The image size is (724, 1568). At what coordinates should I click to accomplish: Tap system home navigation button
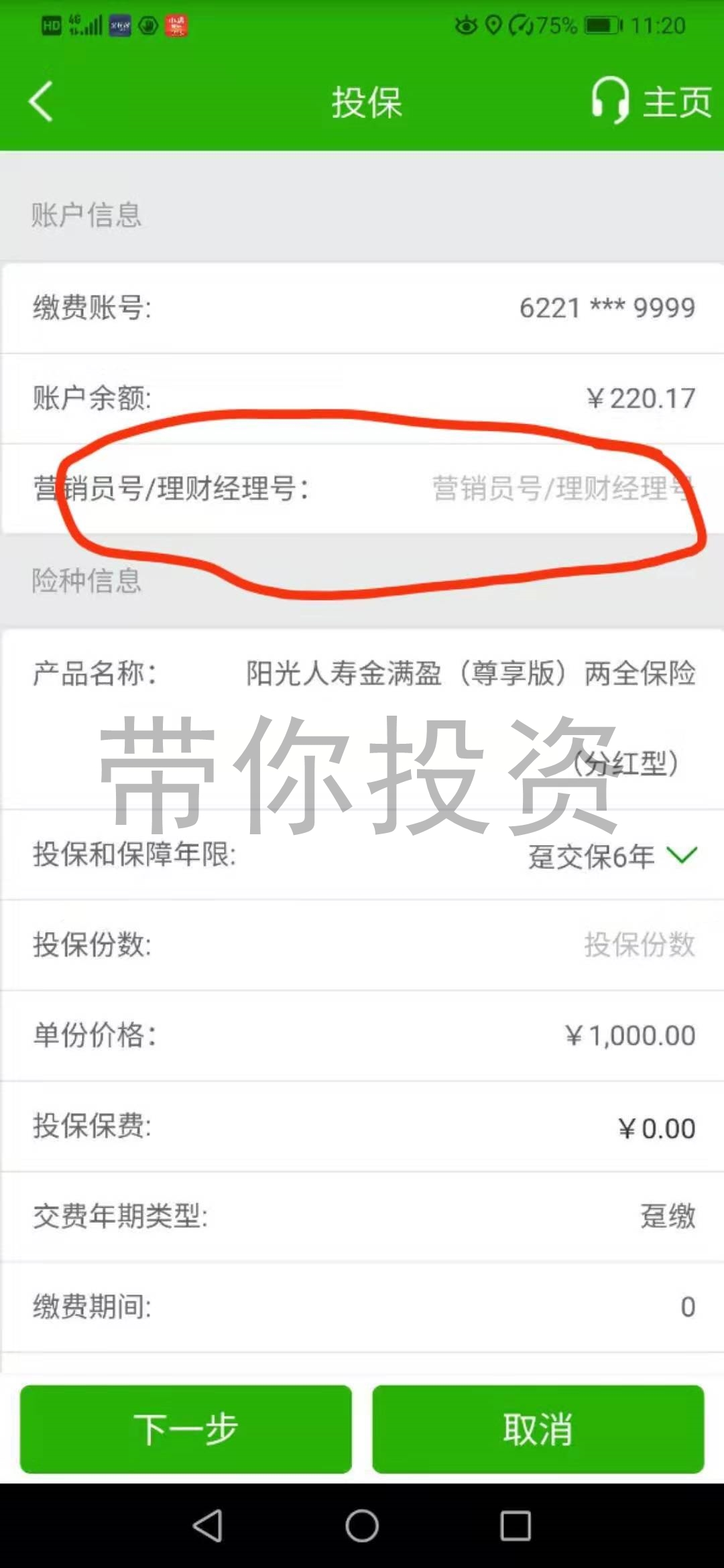point(362,1526)
